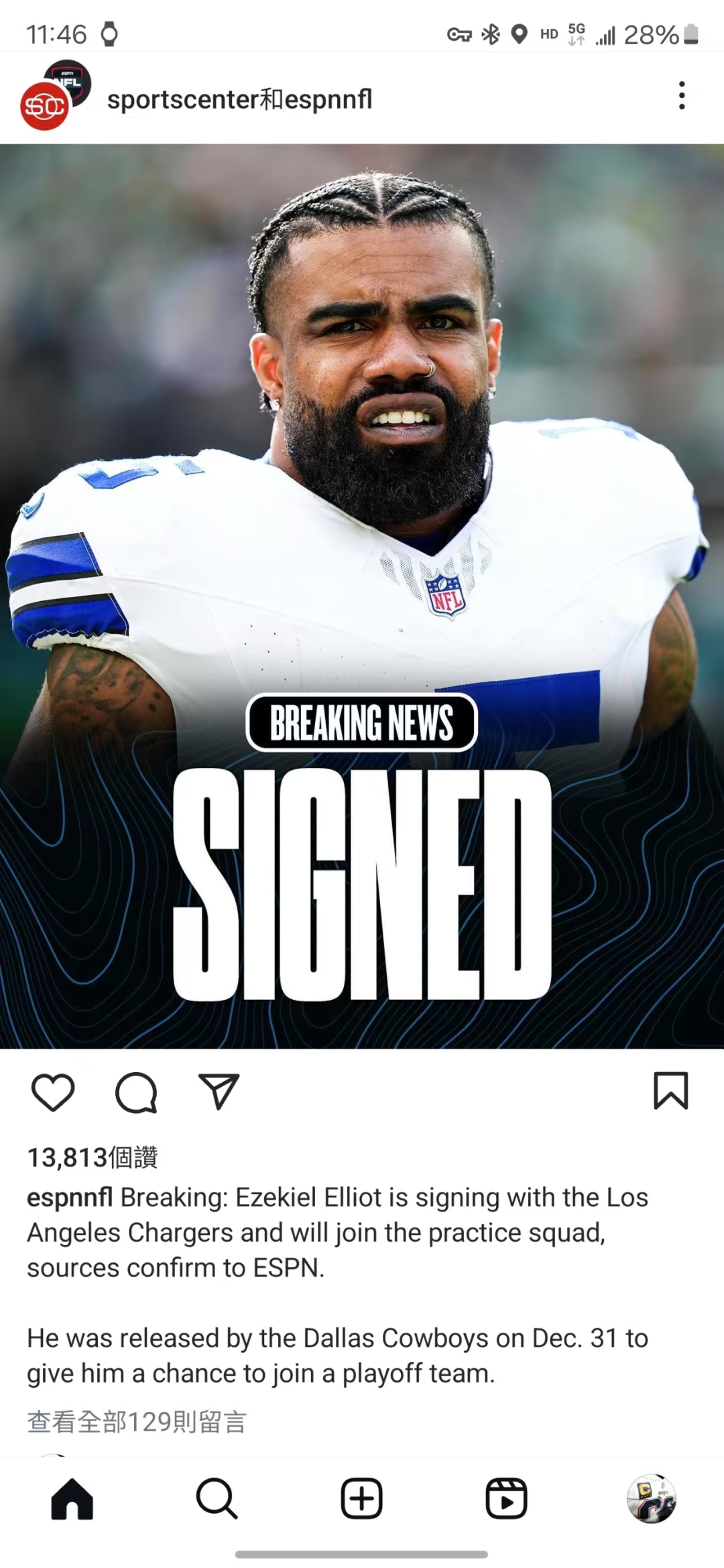This screenshot has width=724, height=1568.
Task: Open comments via the speech bubble icon
Action: tap(136, 1092)
